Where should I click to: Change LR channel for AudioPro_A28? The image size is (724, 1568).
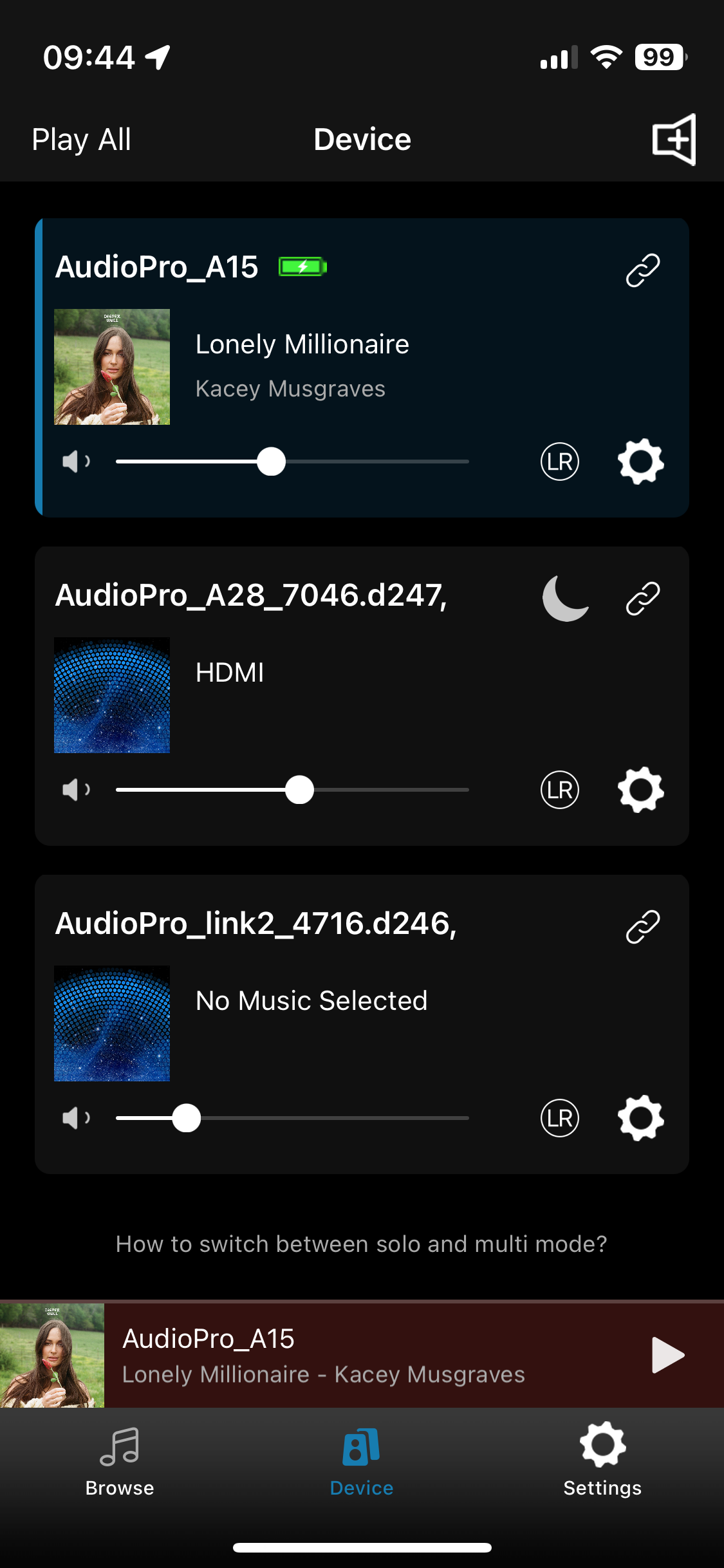[x=560, y=790]
